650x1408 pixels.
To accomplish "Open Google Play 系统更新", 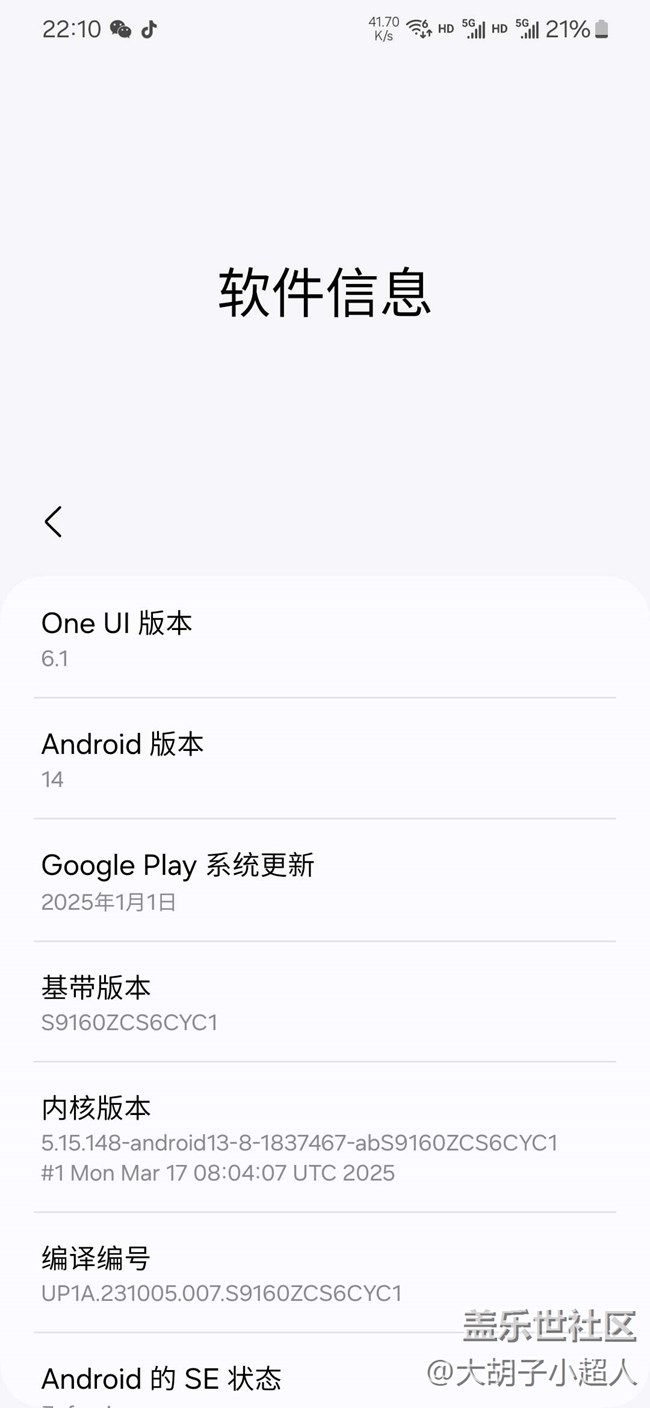I will point(325,881).
